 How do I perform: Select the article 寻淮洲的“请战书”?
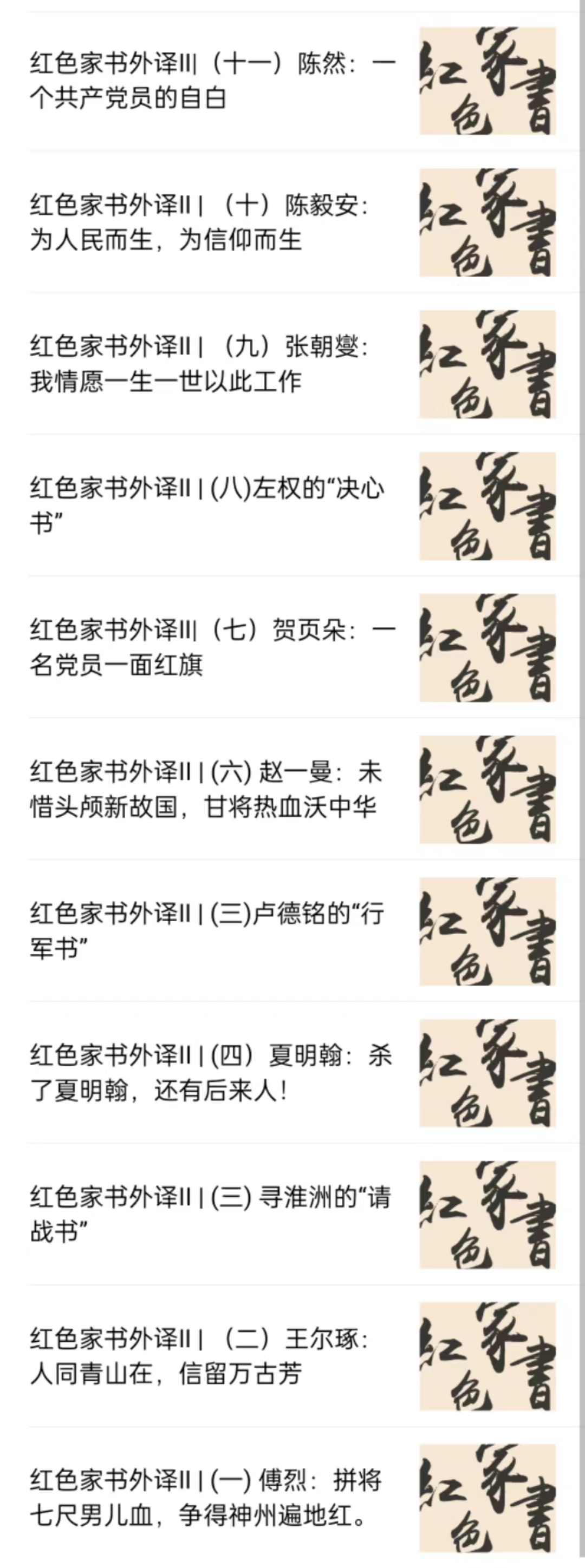pos(210,1215)
